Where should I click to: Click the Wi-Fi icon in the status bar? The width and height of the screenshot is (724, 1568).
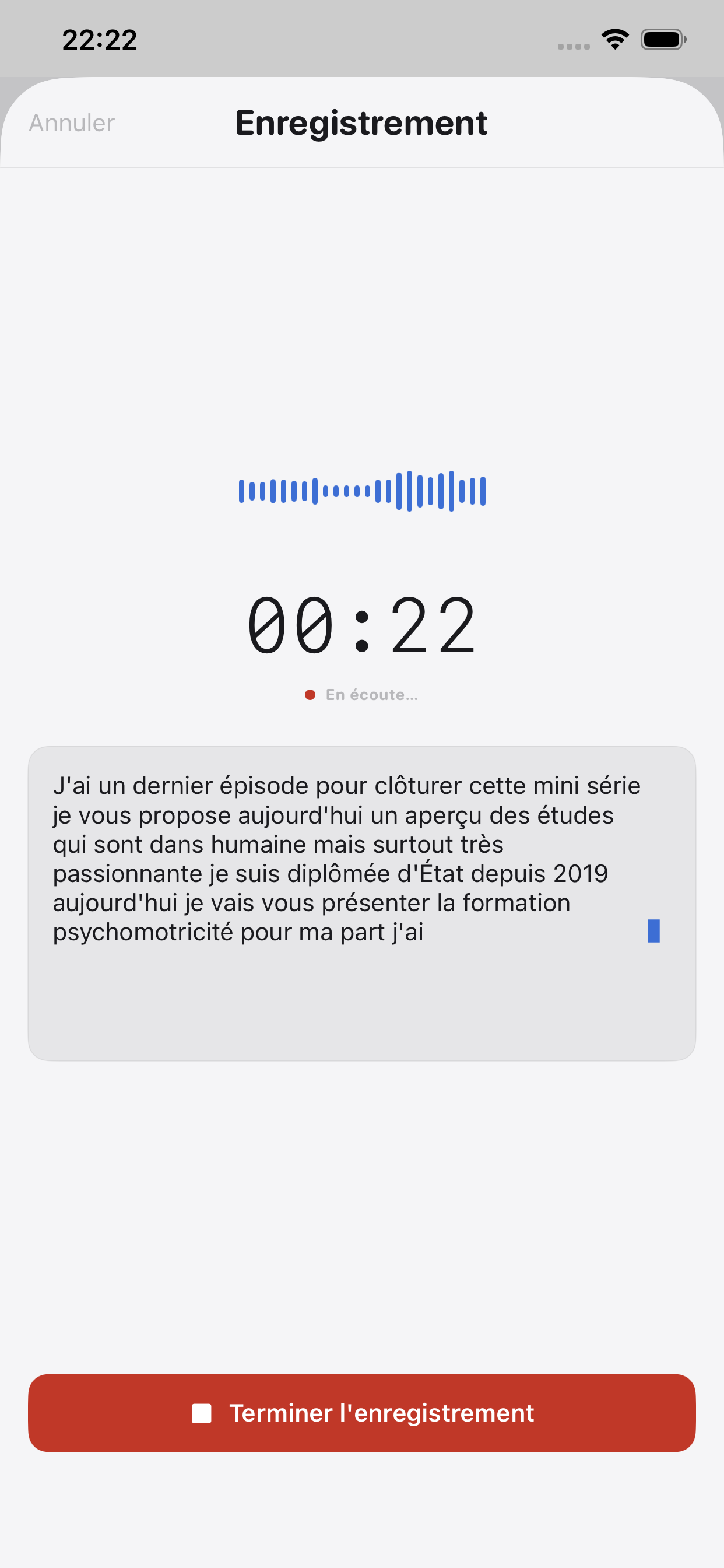(x=614, y=39)
